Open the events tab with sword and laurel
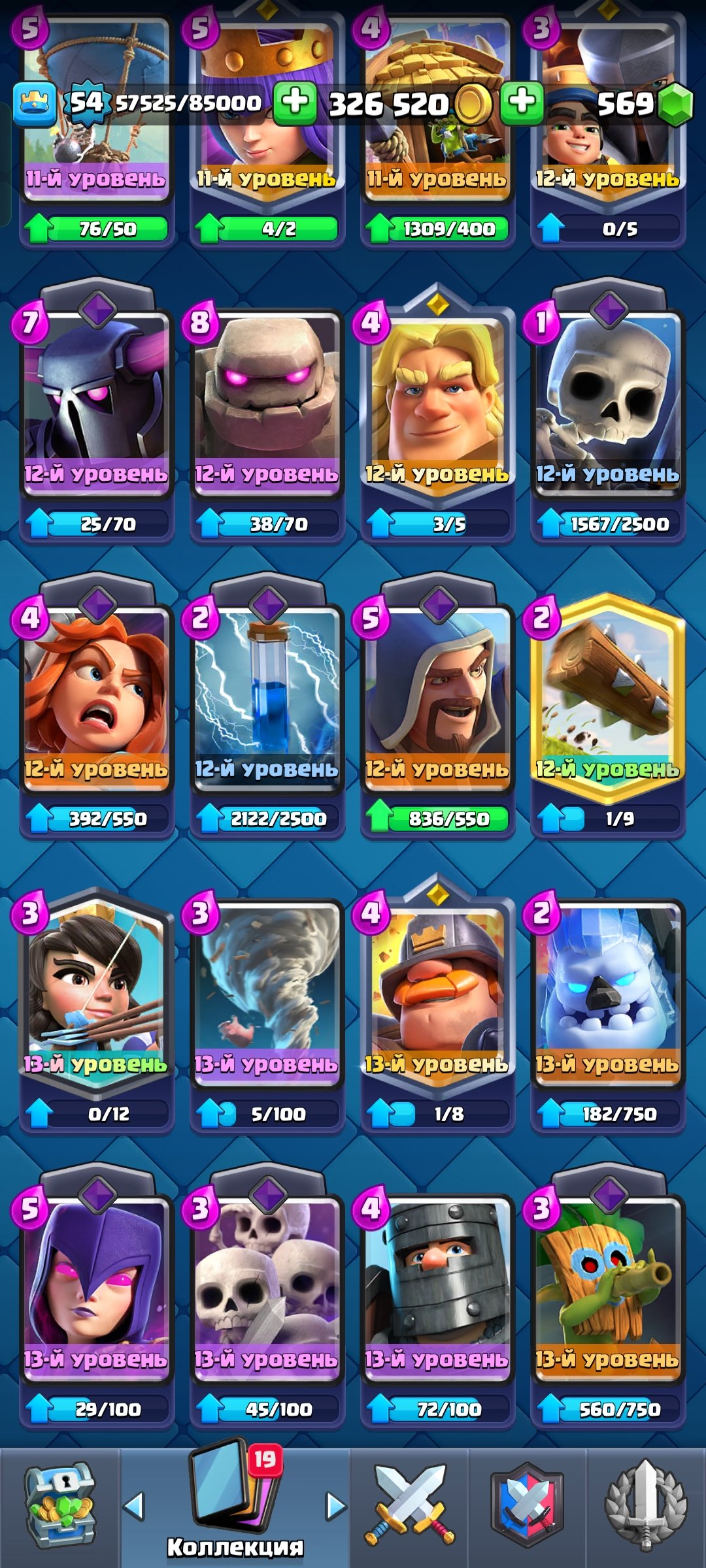This screenshot has height=1568, width=706. [646, 1508]
